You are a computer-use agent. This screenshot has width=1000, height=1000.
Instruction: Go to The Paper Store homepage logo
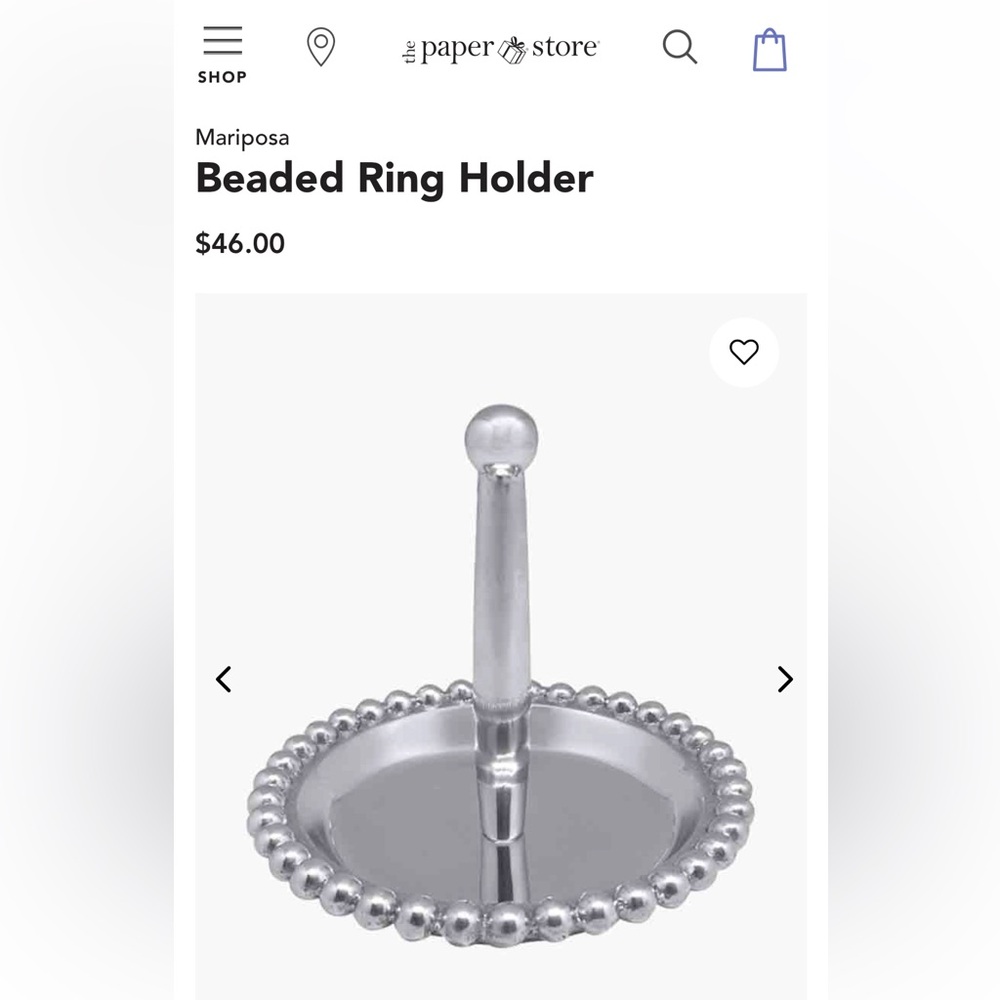pos(500,48)
